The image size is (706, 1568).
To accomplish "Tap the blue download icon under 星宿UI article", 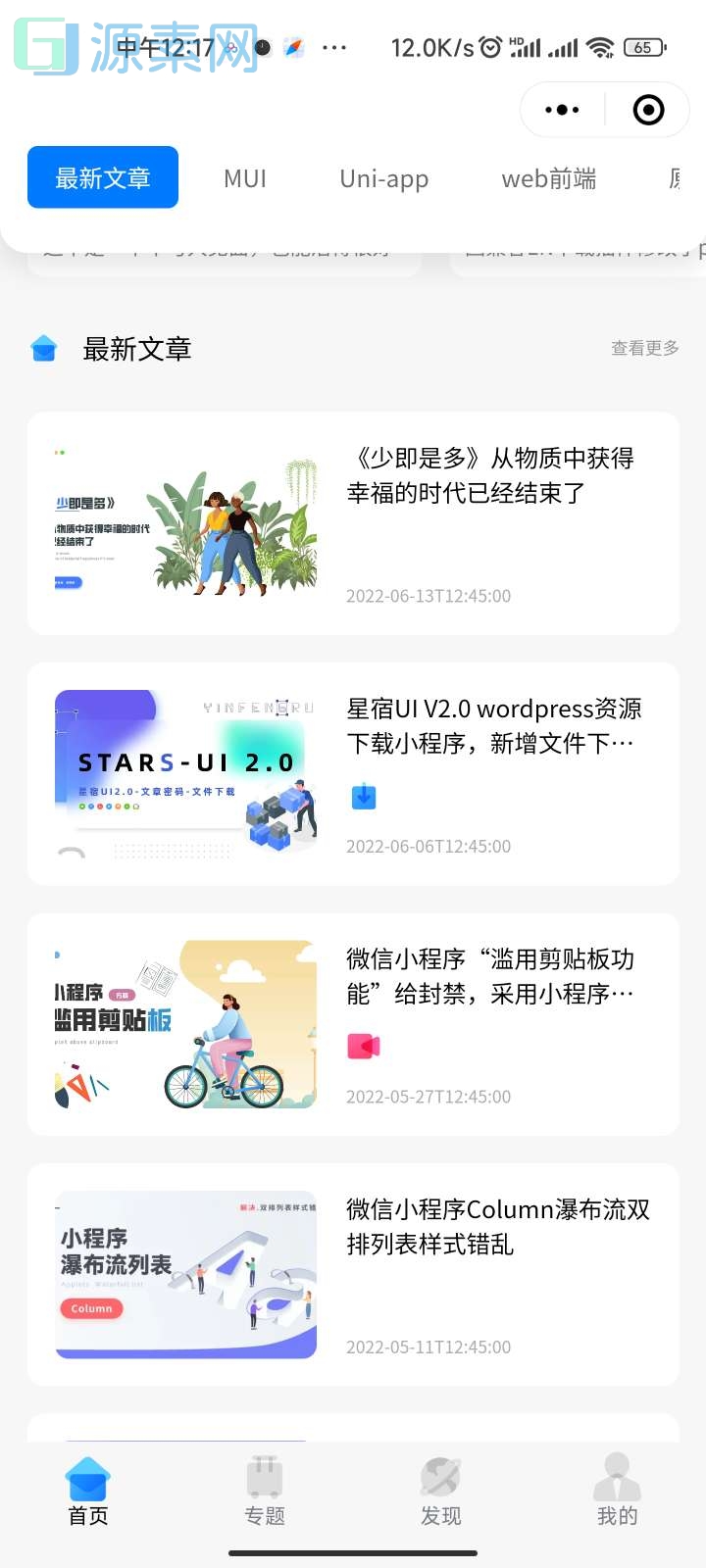I will 363,797.
